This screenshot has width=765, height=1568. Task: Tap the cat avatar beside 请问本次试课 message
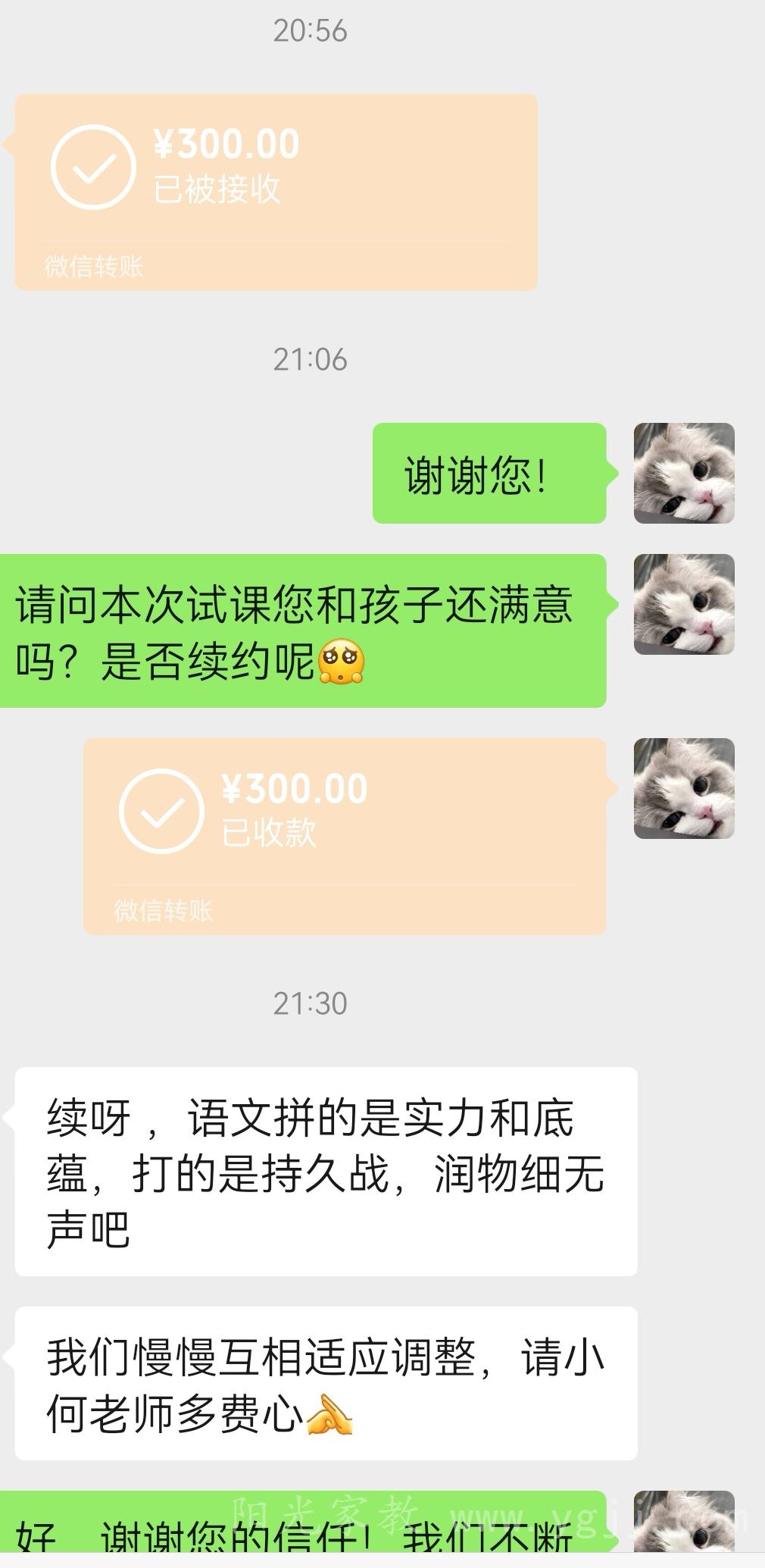pyautogui.click(x=683, y=604)
